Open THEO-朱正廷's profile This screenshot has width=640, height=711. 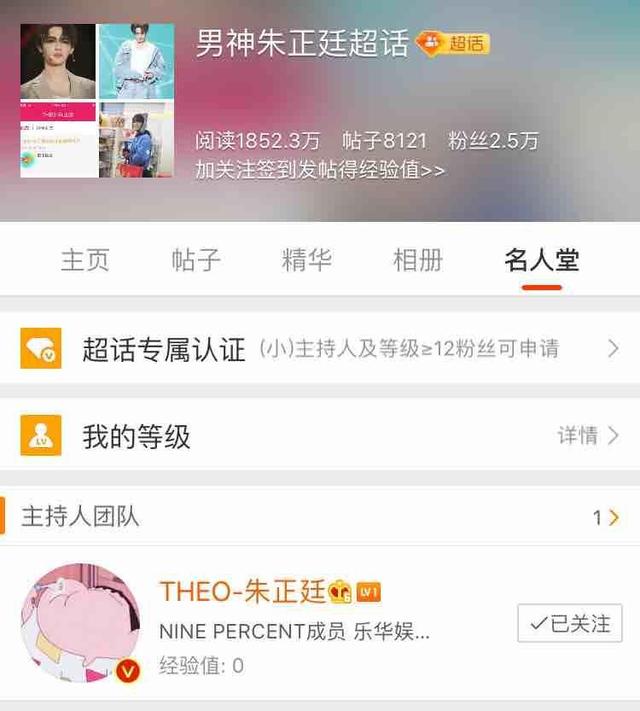pyautogui.click(x=243, y=592)
